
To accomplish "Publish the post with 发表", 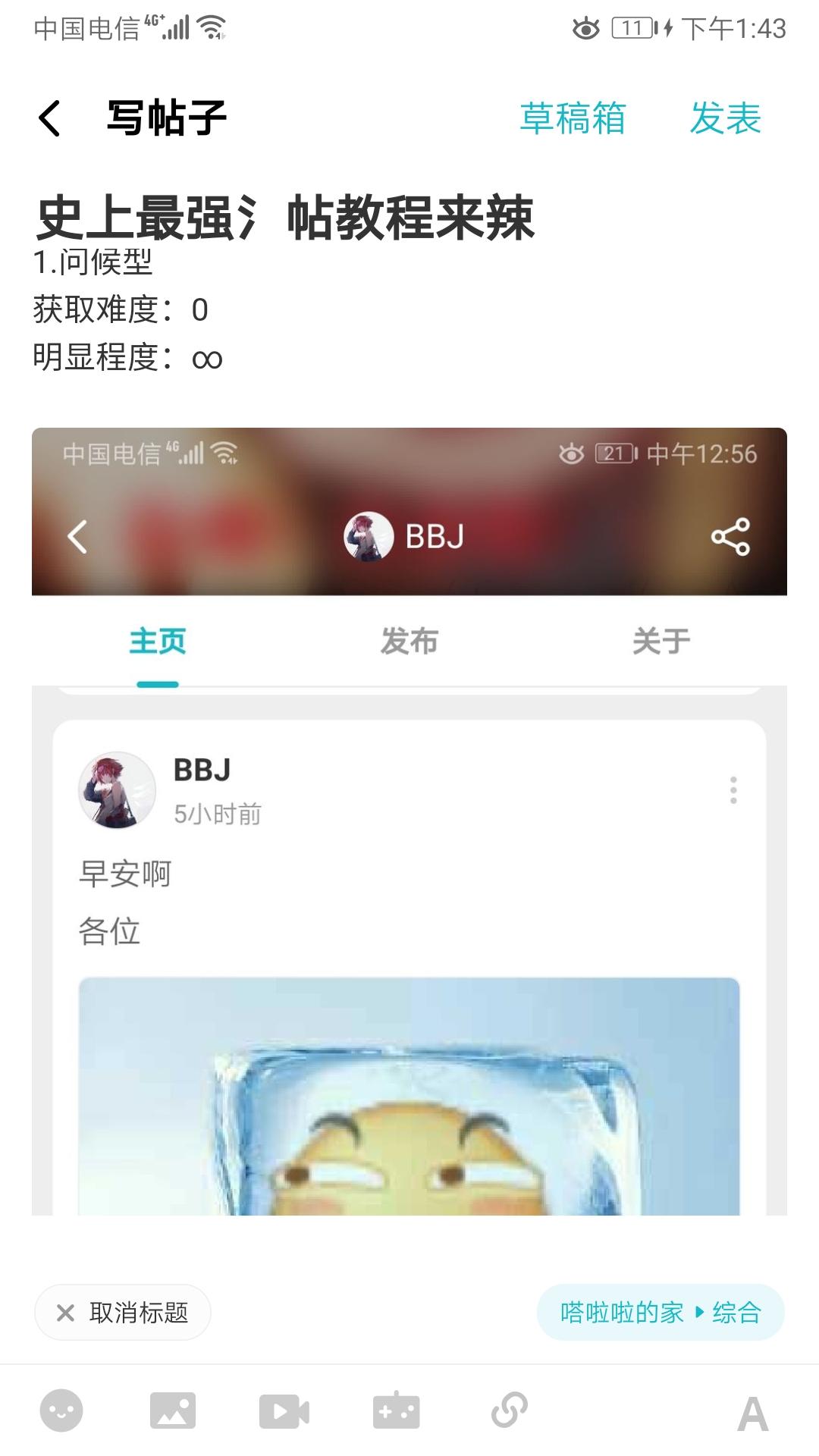I will 725,118.
